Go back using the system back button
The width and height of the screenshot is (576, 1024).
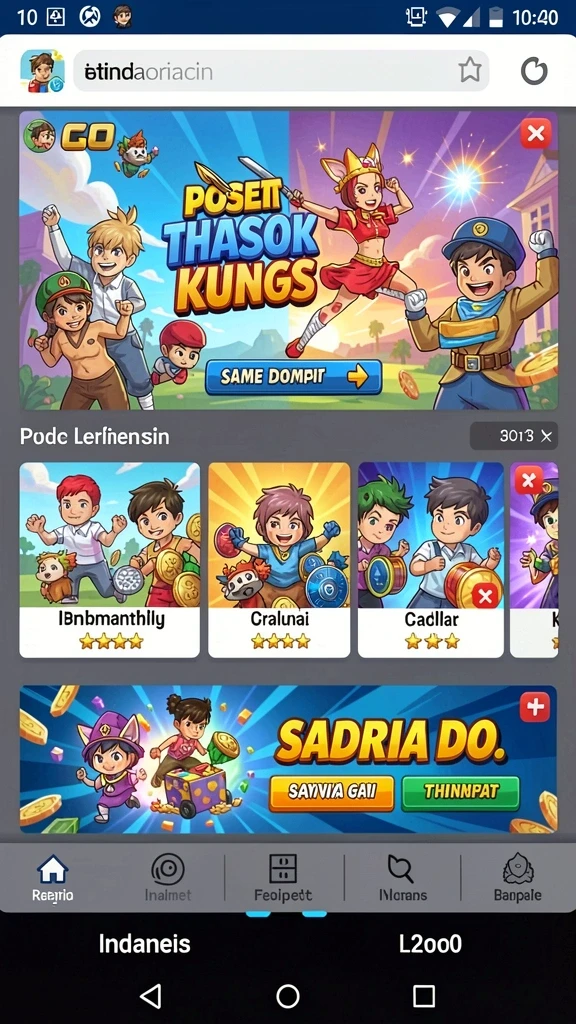pyautogui.click(x=151, y=996)
